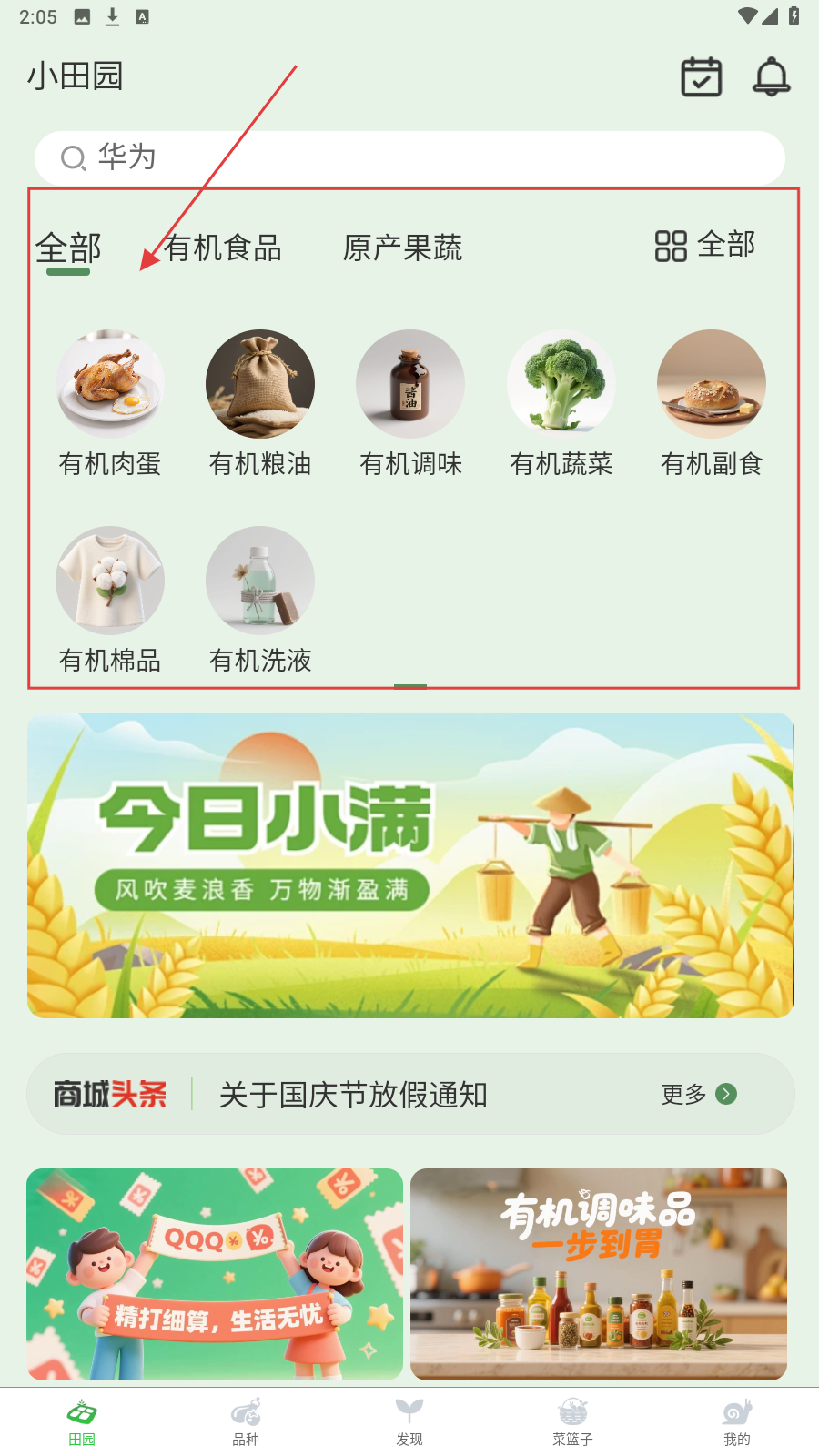The height and width of the screenshot is (1456, 819).
Task: Tap 更多 for more headlines
Action: pos(698,1095)
